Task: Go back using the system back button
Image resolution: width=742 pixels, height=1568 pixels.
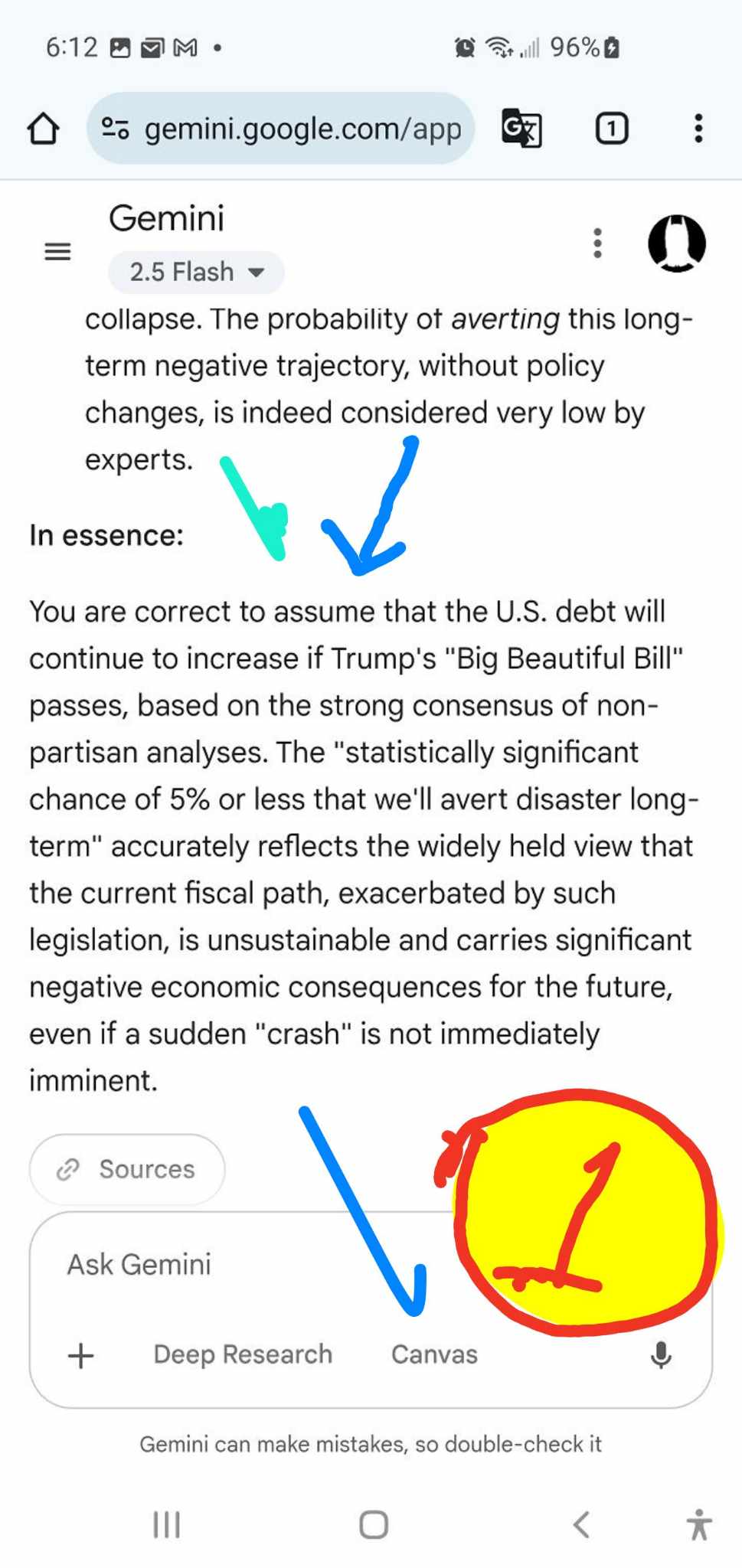Action: click(x=581, y=1524)
